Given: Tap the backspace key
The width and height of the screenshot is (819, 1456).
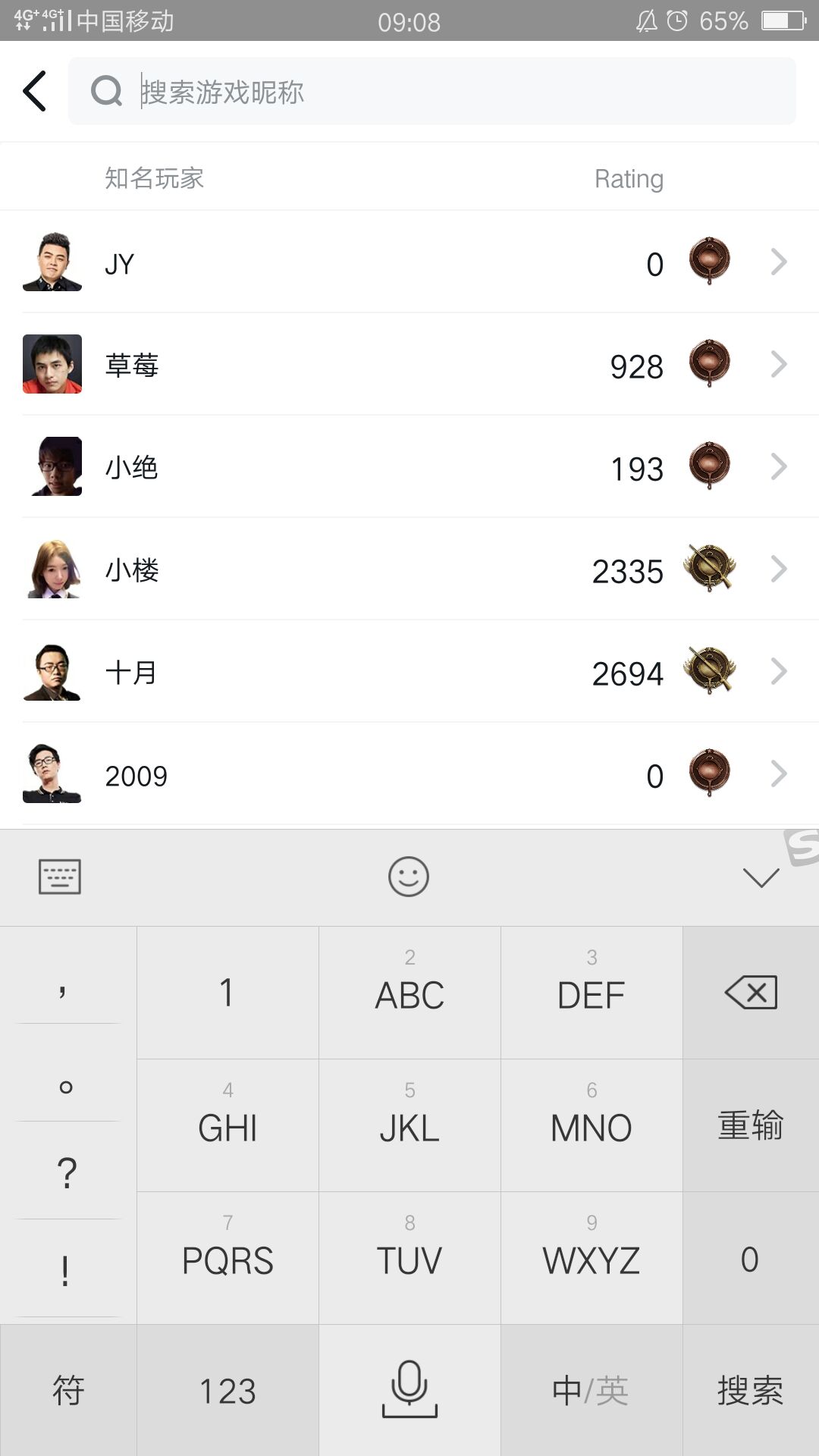Looking at the screenshot, I should pos(751,992).
